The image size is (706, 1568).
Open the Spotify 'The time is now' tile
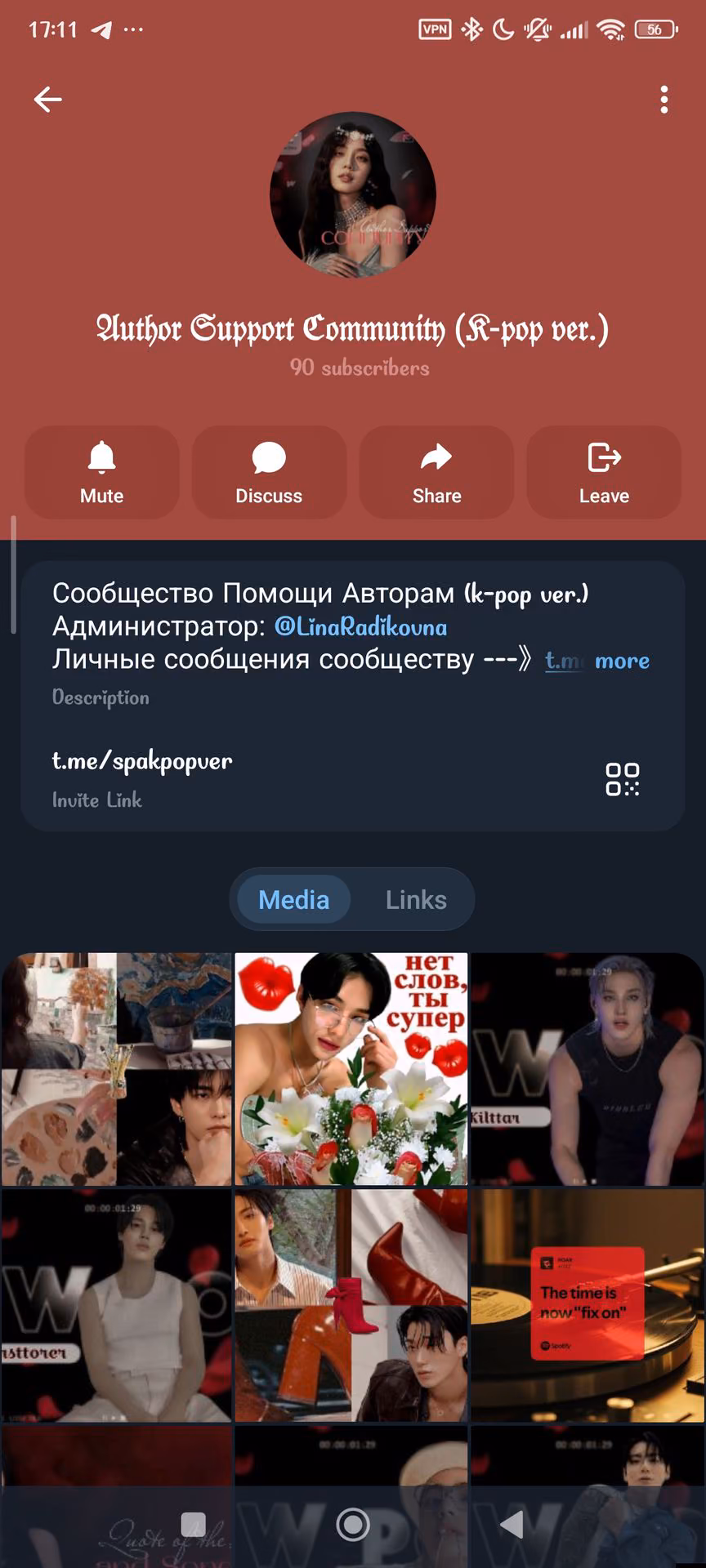point(587,1305)
